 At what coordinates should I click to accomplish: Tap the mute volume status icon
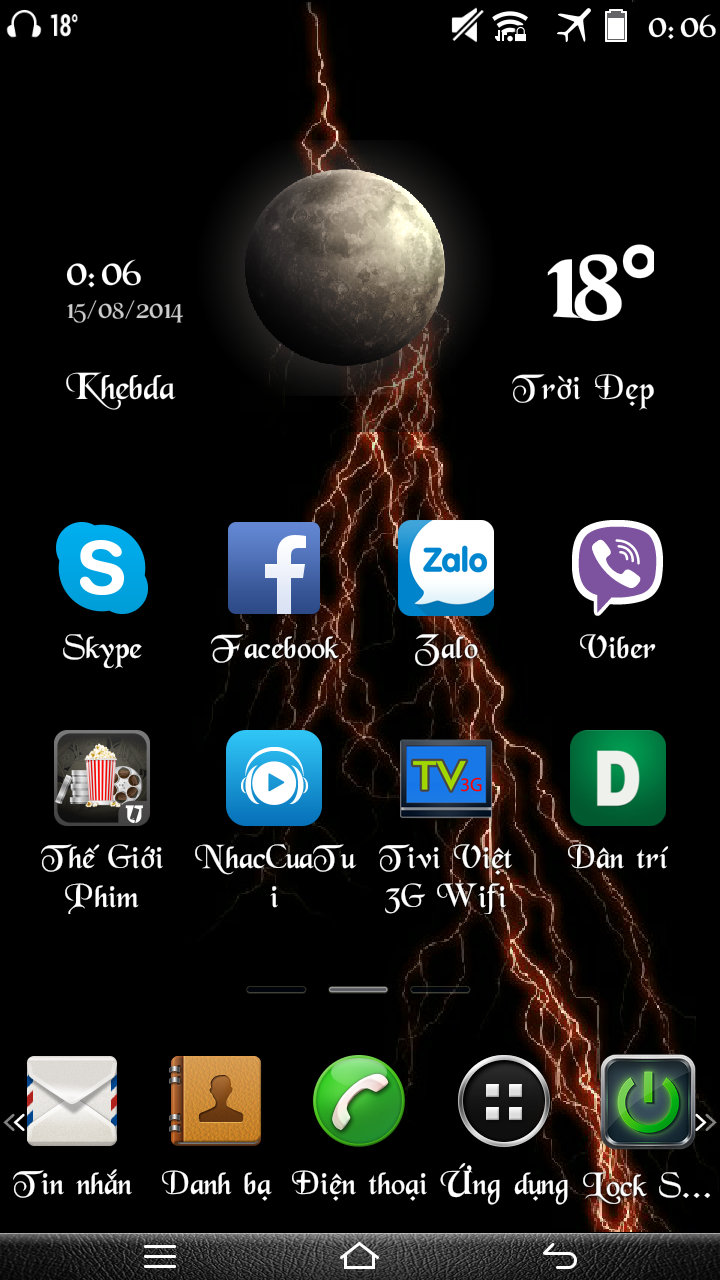click(462, 30)
